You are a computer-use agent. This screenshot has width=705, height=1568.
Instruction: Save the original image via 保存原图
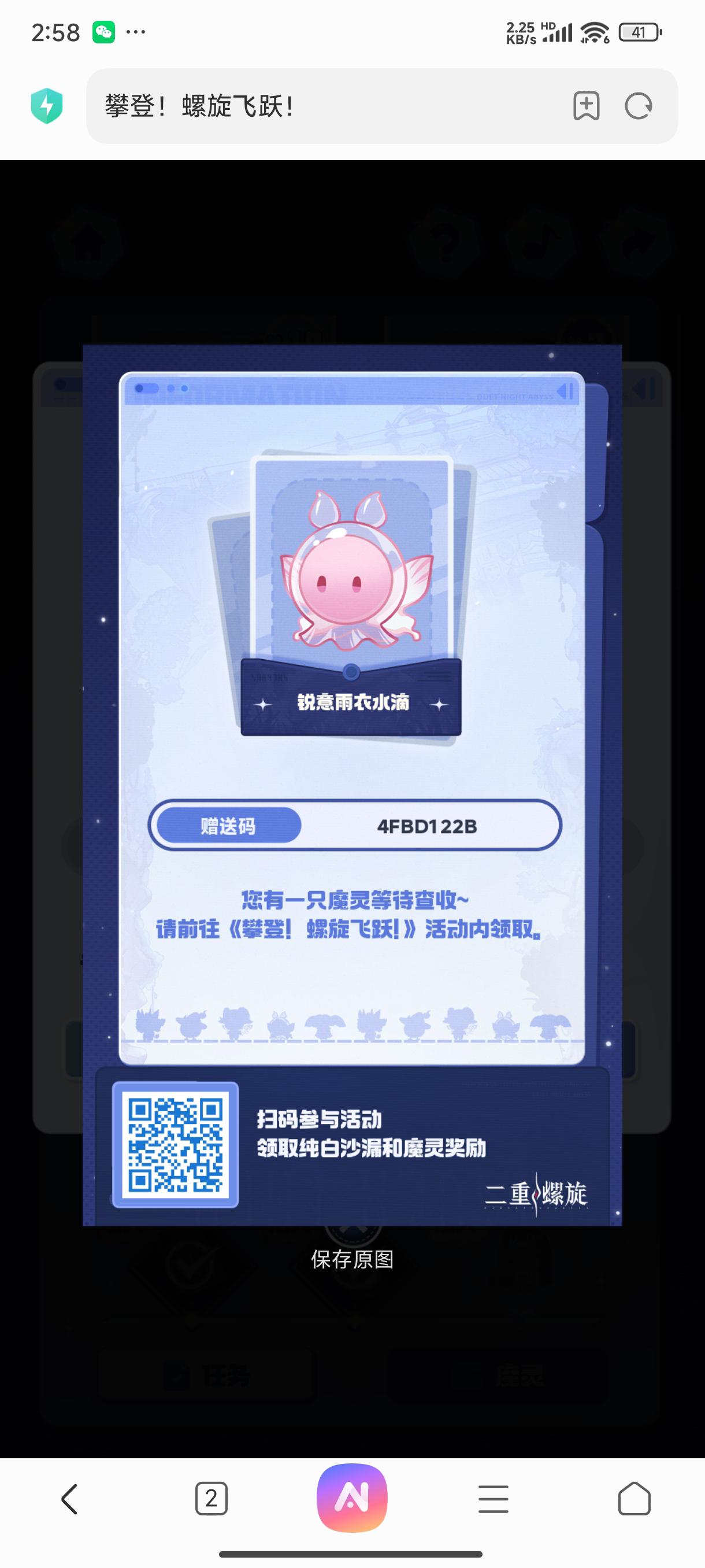(352, 1259)
